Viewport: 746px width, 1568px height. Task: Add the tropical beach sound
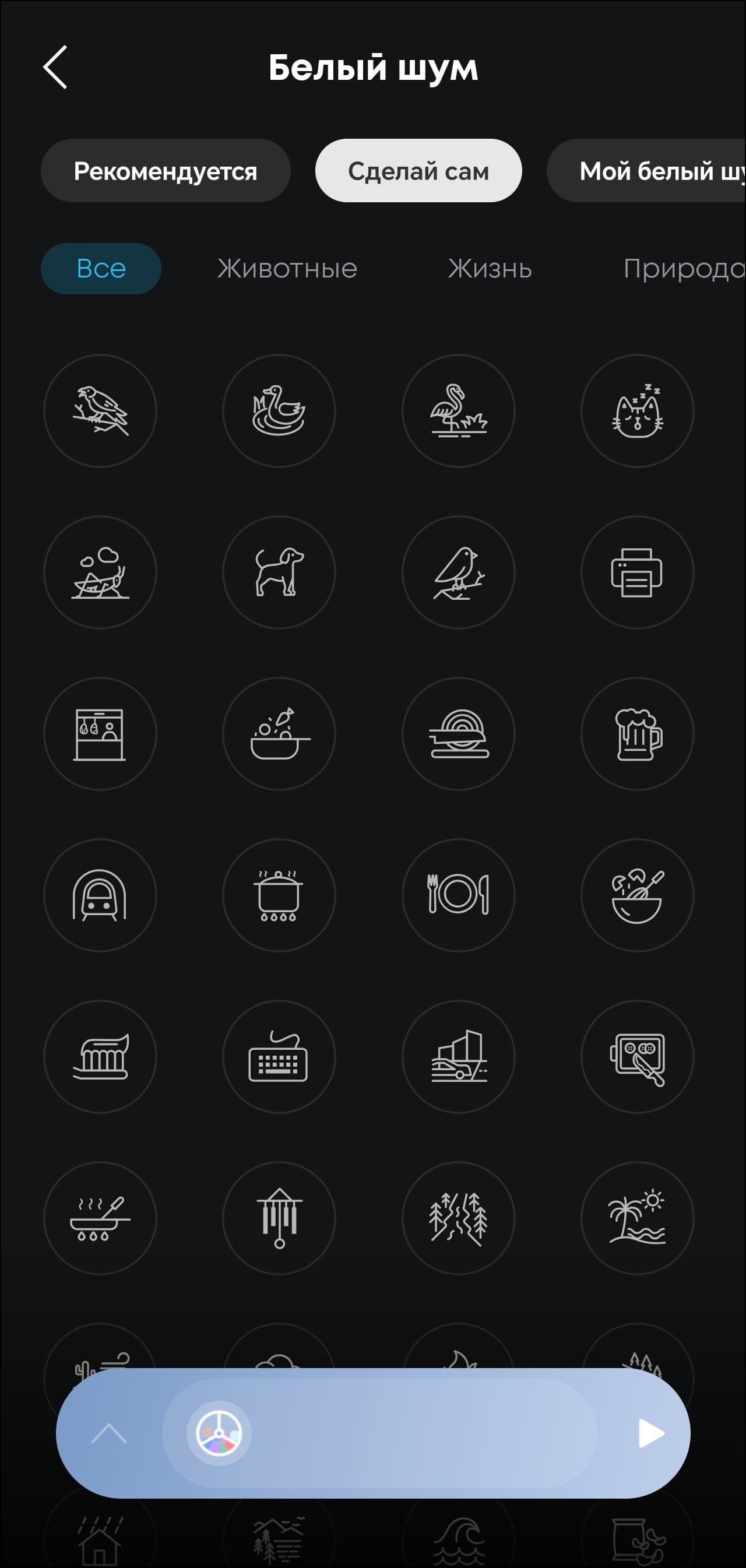637,1218
